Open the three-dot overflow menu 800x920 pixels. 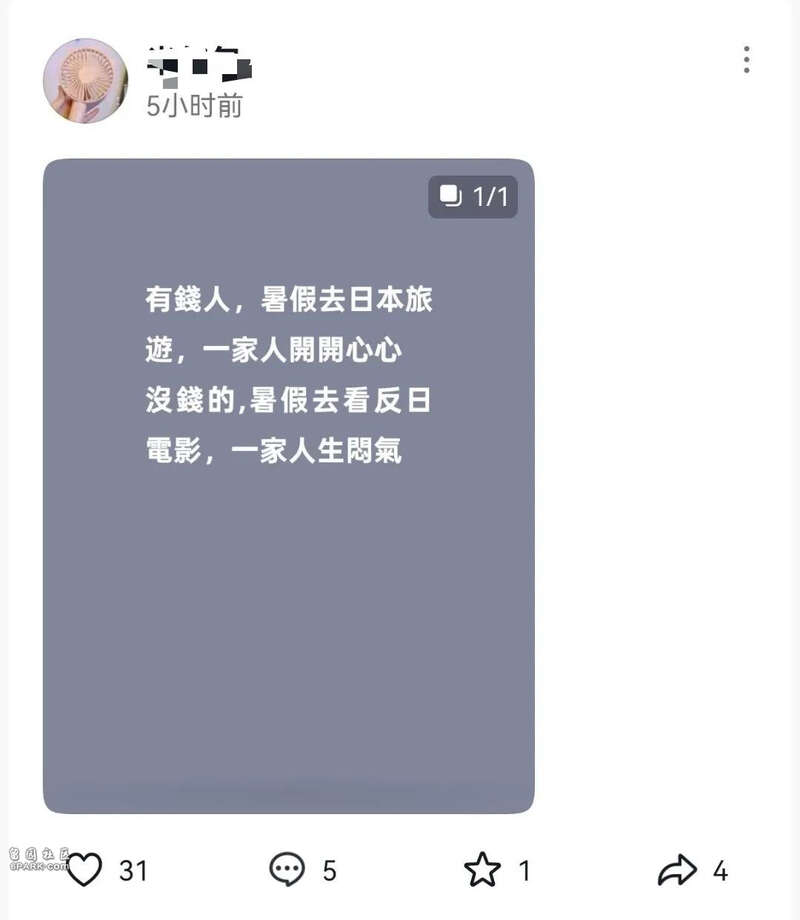746,60
